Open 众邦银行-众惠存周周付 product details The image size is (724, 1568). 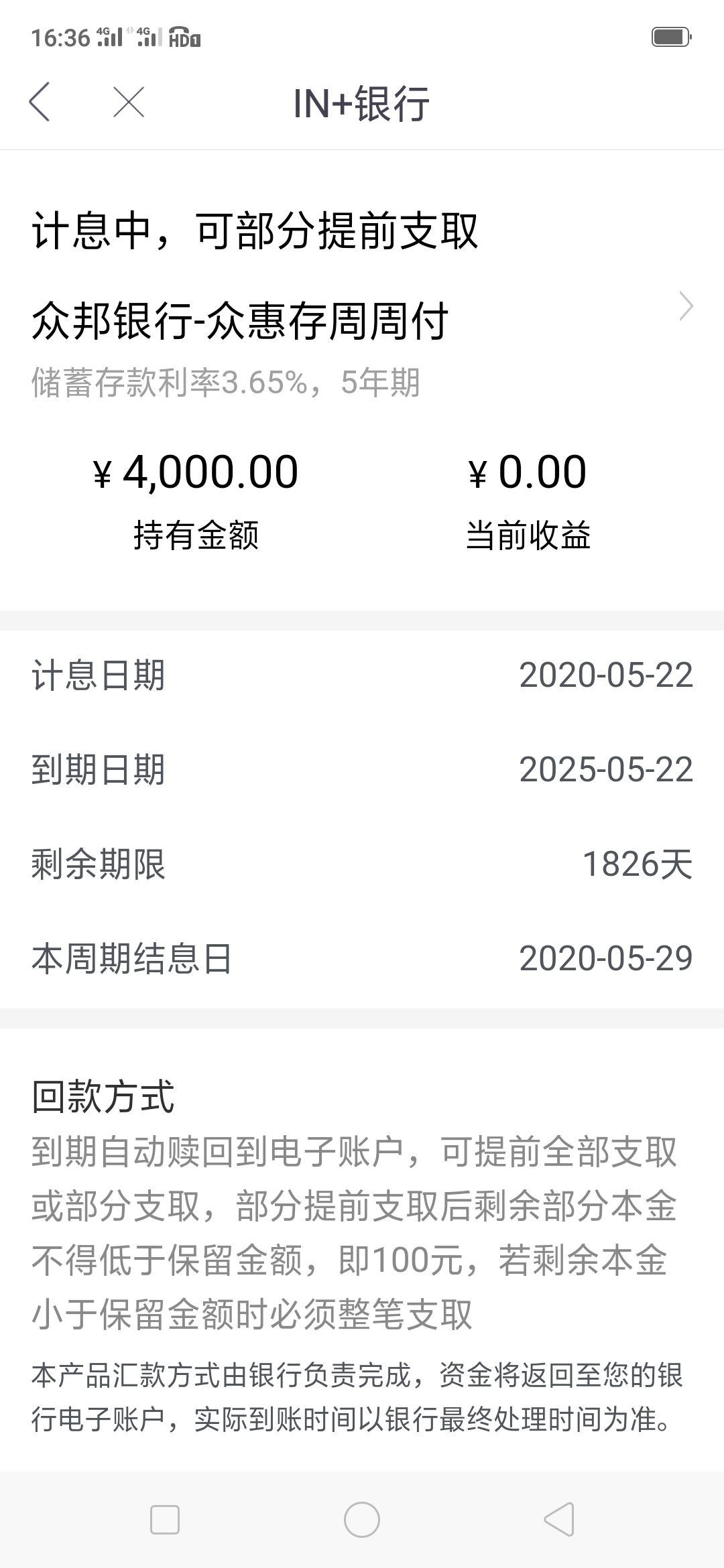point(362,320)
